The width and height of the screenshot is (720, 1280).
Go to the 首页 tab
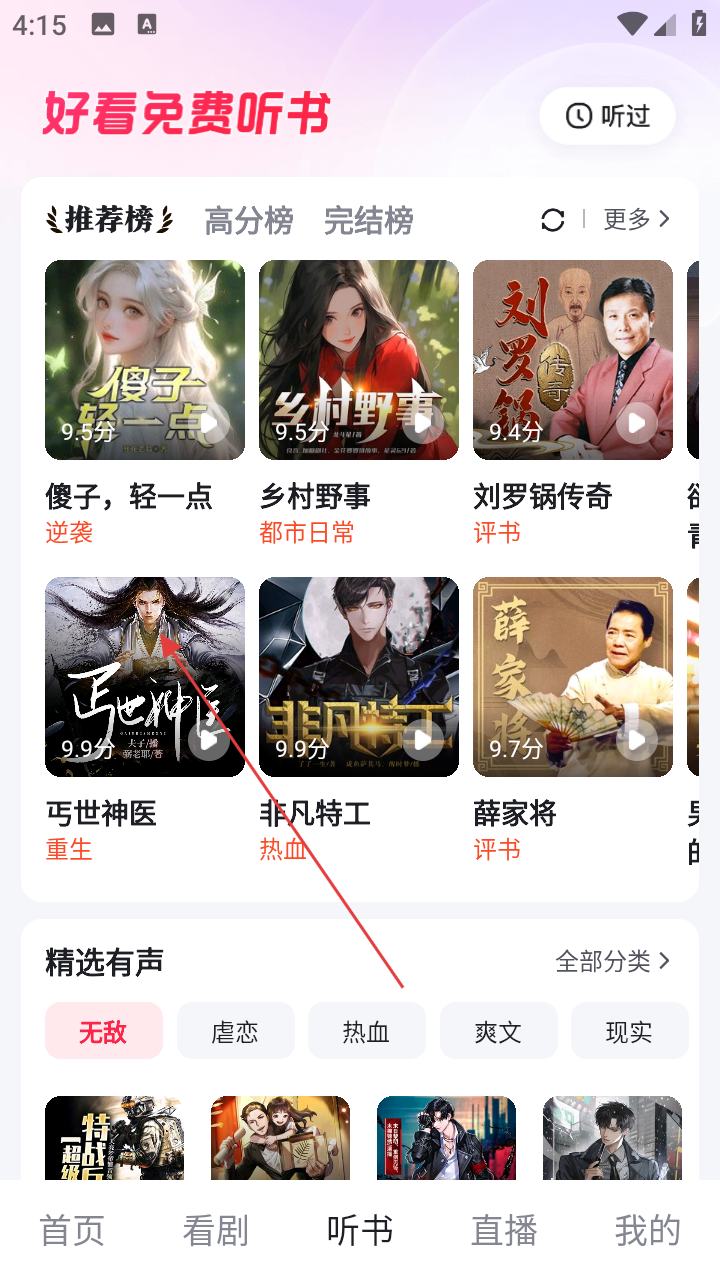72,1231
